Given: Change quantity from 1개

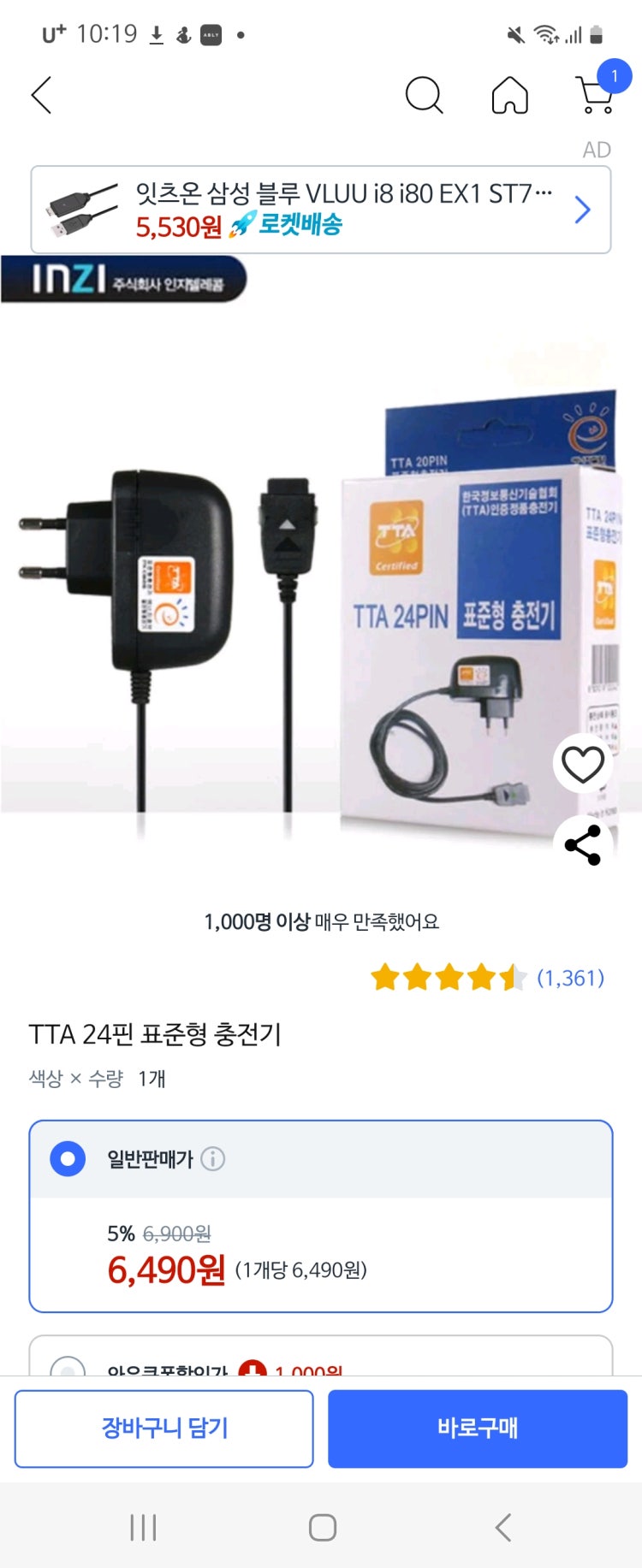Looking at the screenshot, I should [151, 1080].
